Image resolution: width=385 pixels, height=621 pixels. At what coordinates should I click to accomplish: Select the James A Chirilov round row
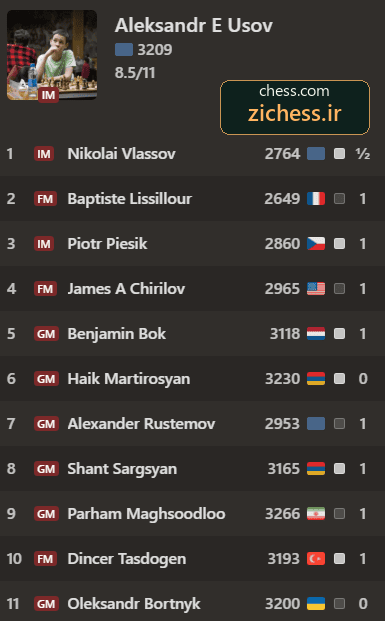(192, 288)
